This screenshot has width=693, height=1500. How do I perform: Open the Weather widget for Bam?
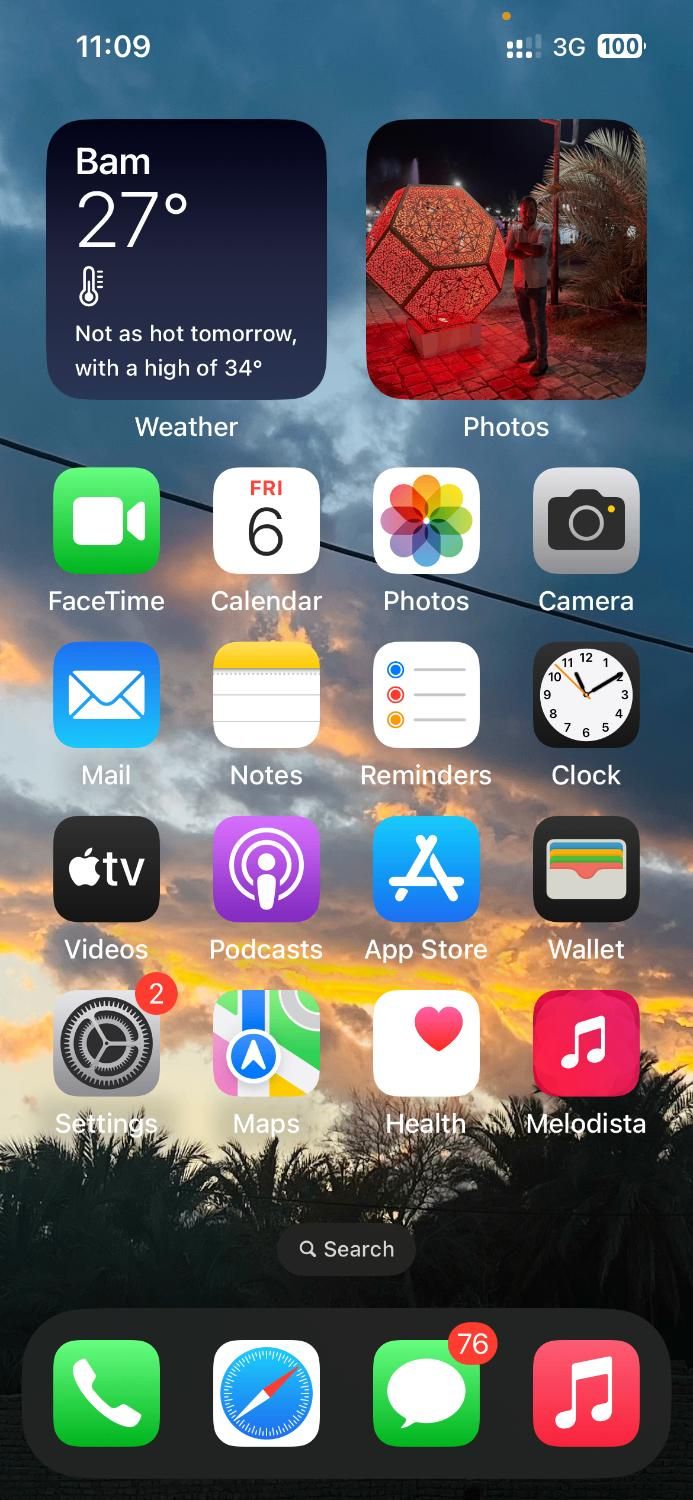point(186,260)
